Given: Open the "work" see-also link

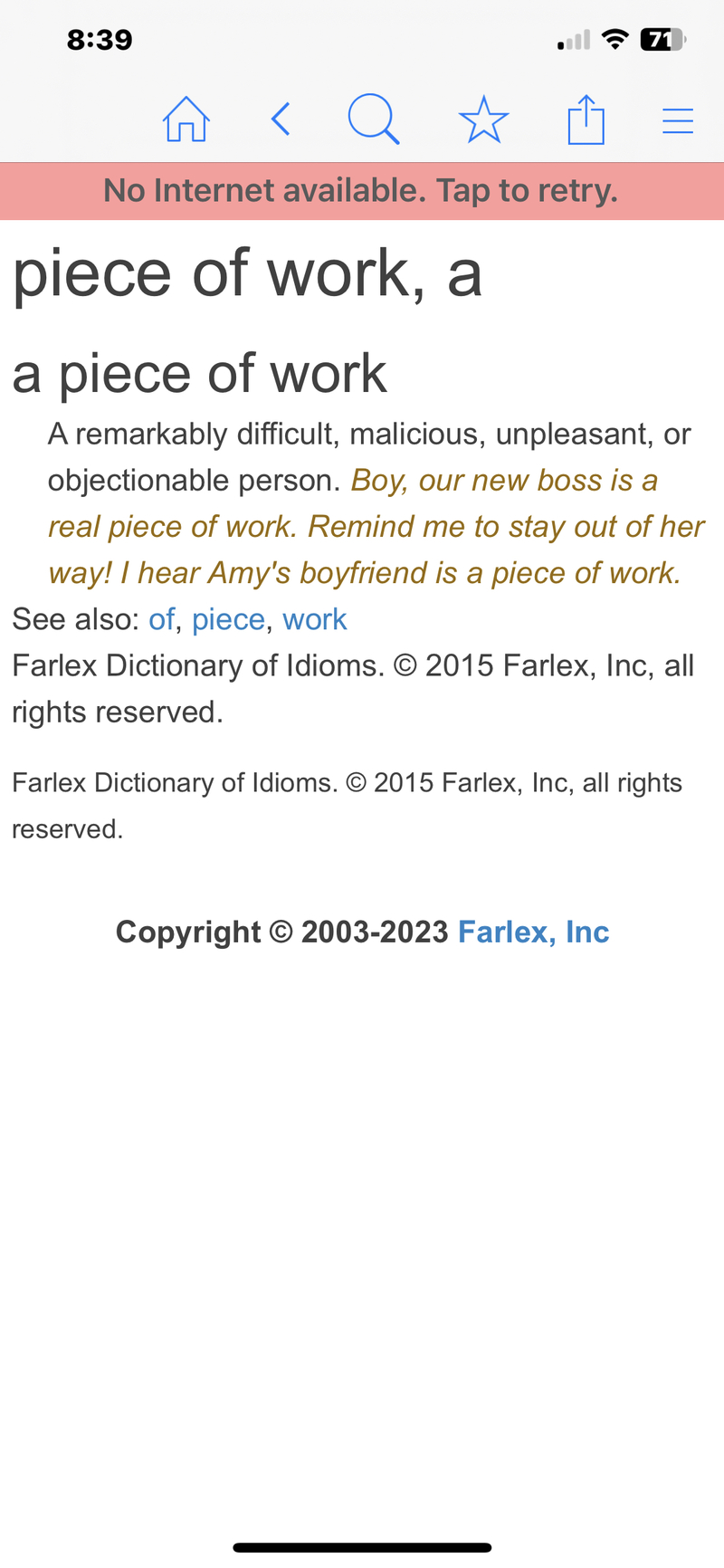Looking at the screenshot, I should 314,619.
